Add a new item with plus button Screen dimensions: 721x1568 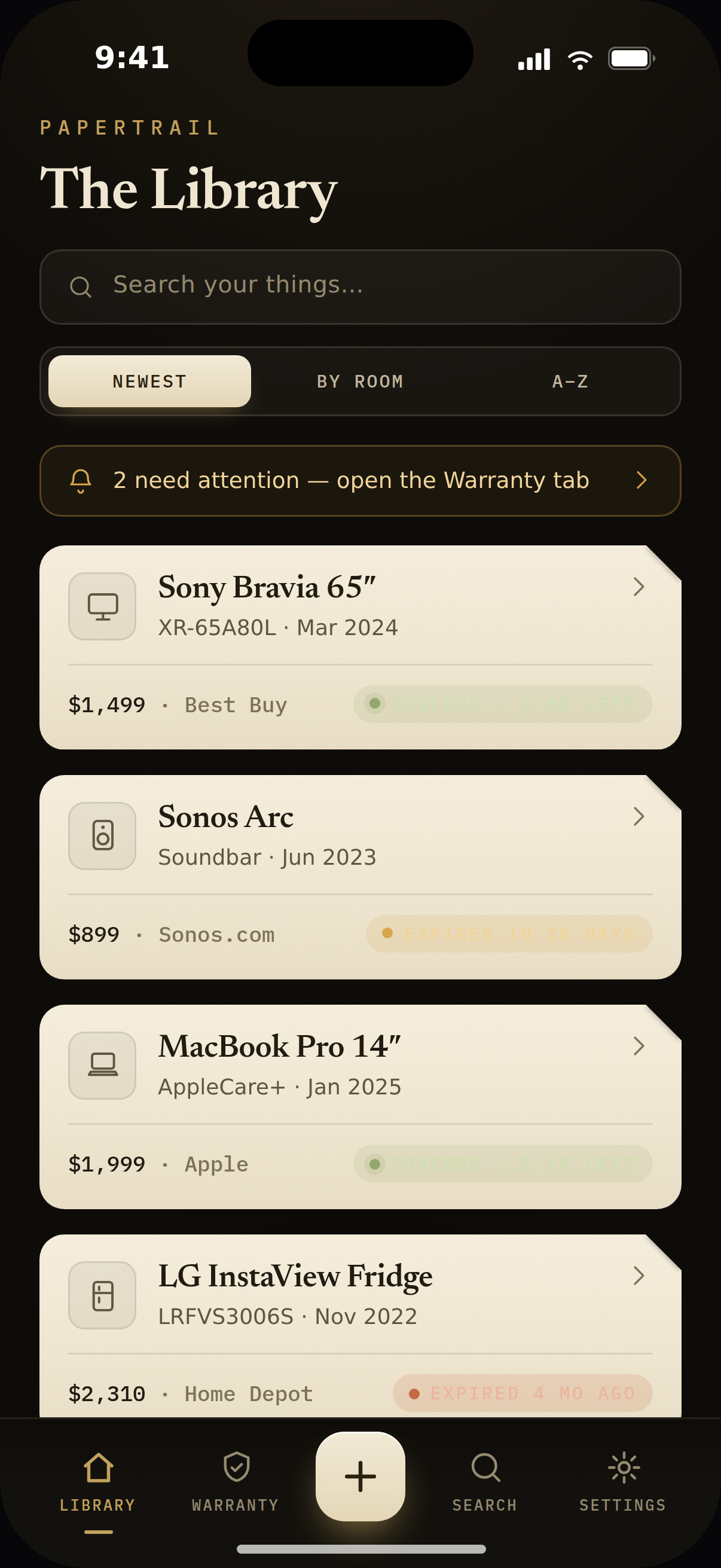pos(360,1476)
